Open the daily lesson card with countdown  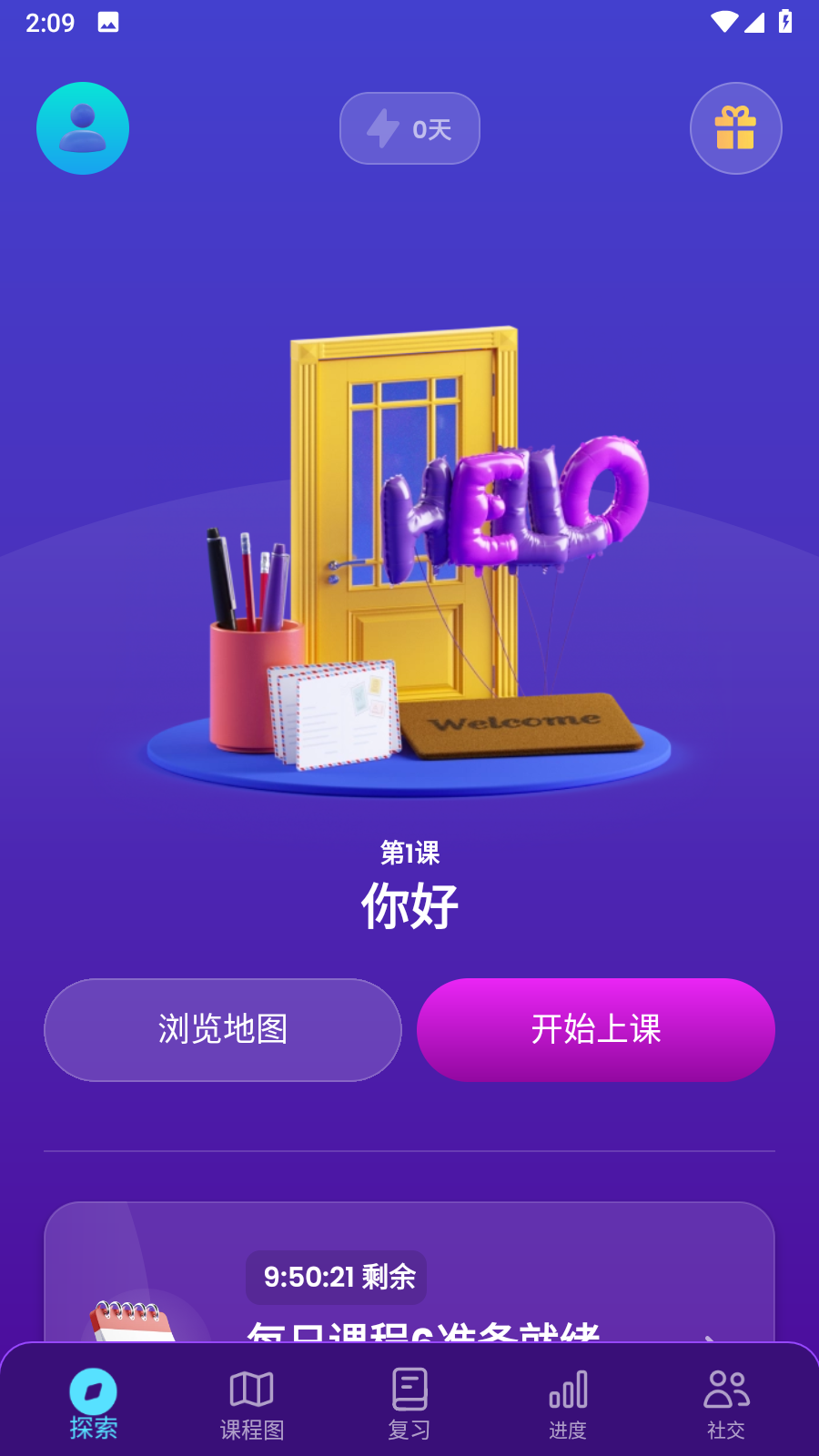409,1272
